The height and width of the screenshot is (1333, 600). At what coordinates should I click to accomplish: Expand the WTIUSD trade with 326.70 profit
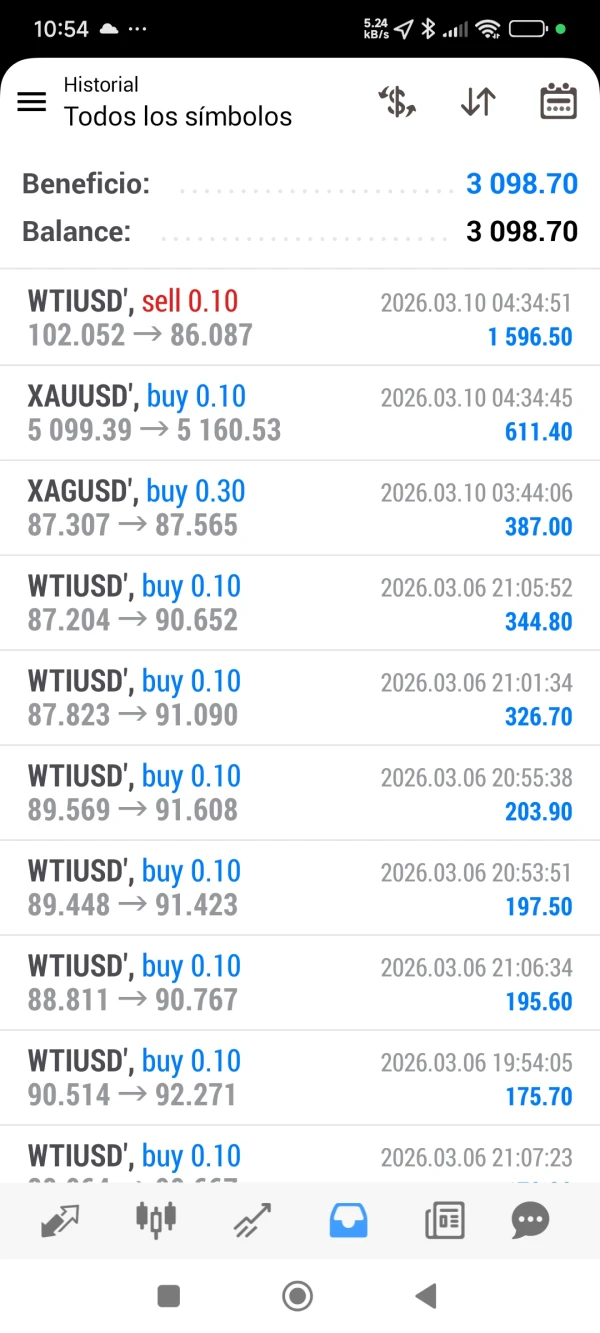click(x=300, y=698)
